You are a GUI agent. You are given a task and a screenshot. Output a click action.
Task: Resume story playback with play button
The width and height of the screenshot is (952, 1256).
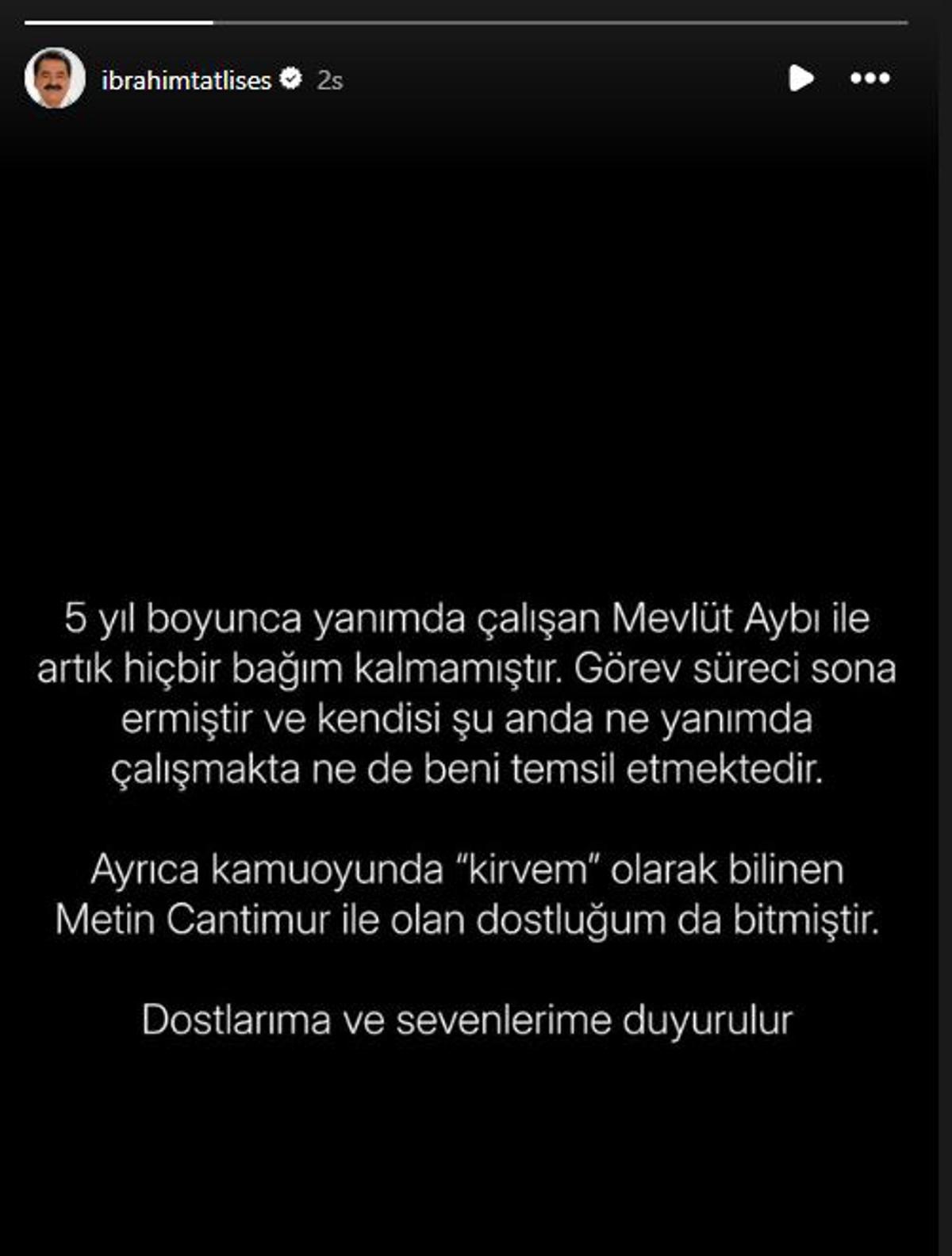[x=800, y=79]
